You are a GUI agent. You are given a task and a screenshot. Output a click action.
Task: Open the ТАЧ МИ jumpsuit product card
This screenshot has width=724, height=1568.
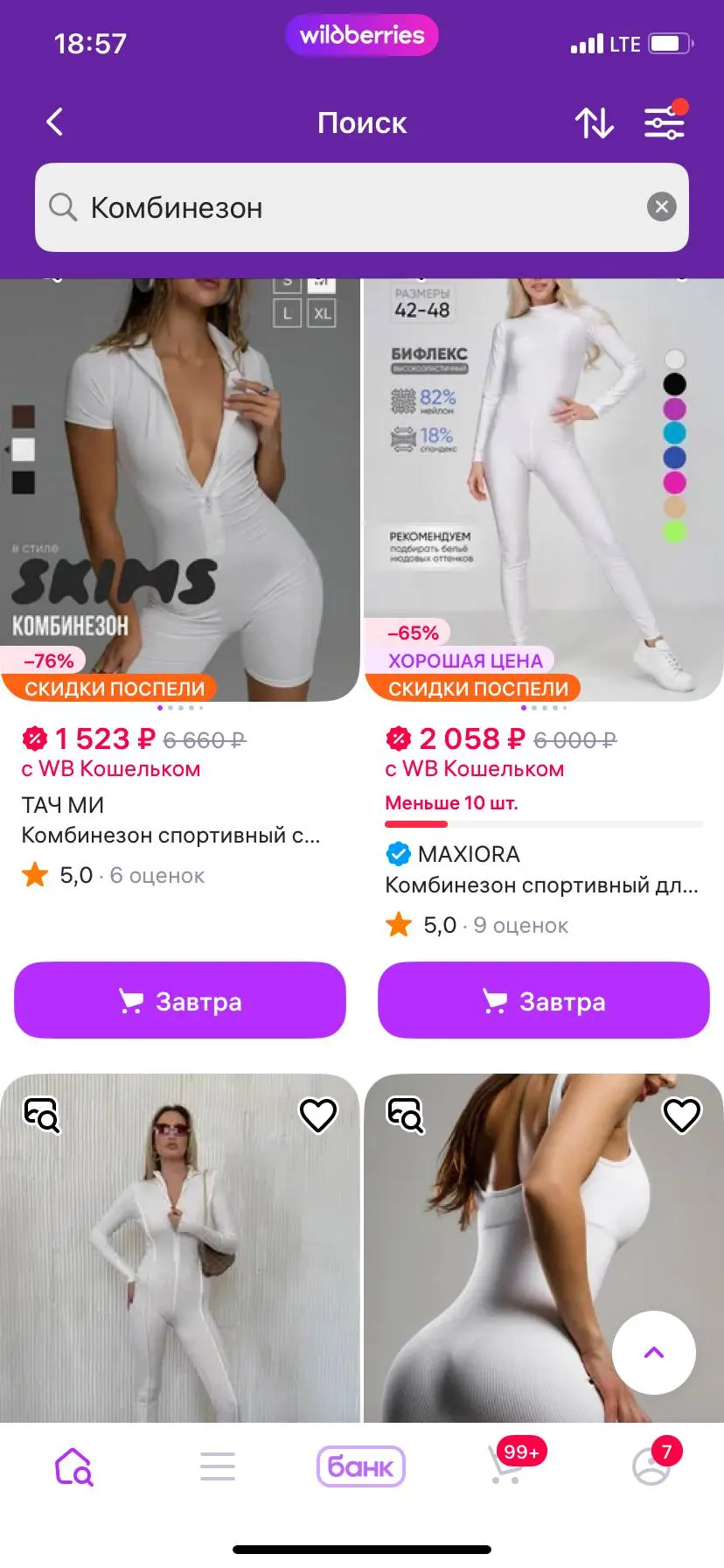pos(180,490)
